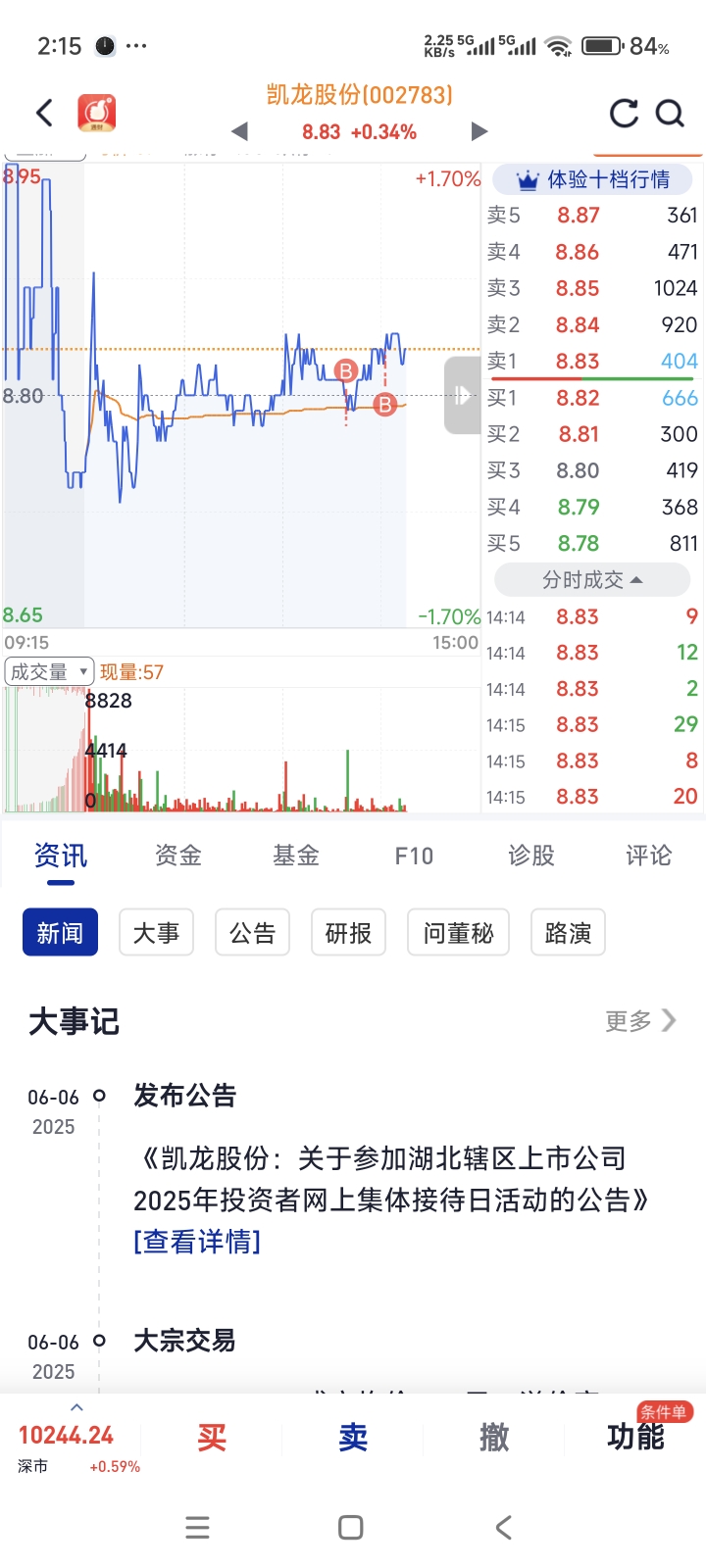The width and height of the screenshot is (706, 1568).
Task: Go to the previous stock arrow
Action: (240, 131)
